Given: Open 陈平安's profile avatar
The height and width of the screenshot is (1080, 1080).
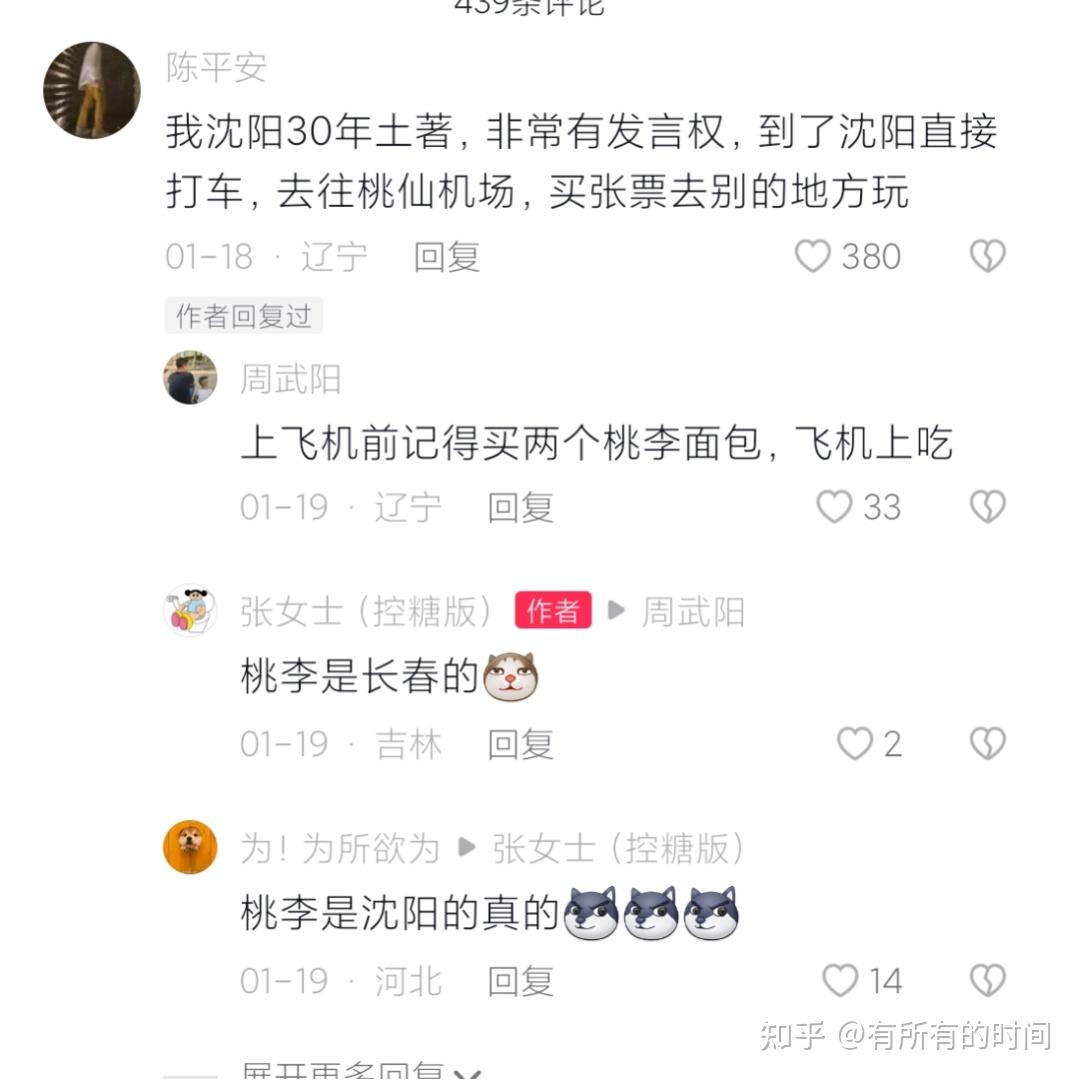Looking at the screenshot, I should [x=91, y=90].
